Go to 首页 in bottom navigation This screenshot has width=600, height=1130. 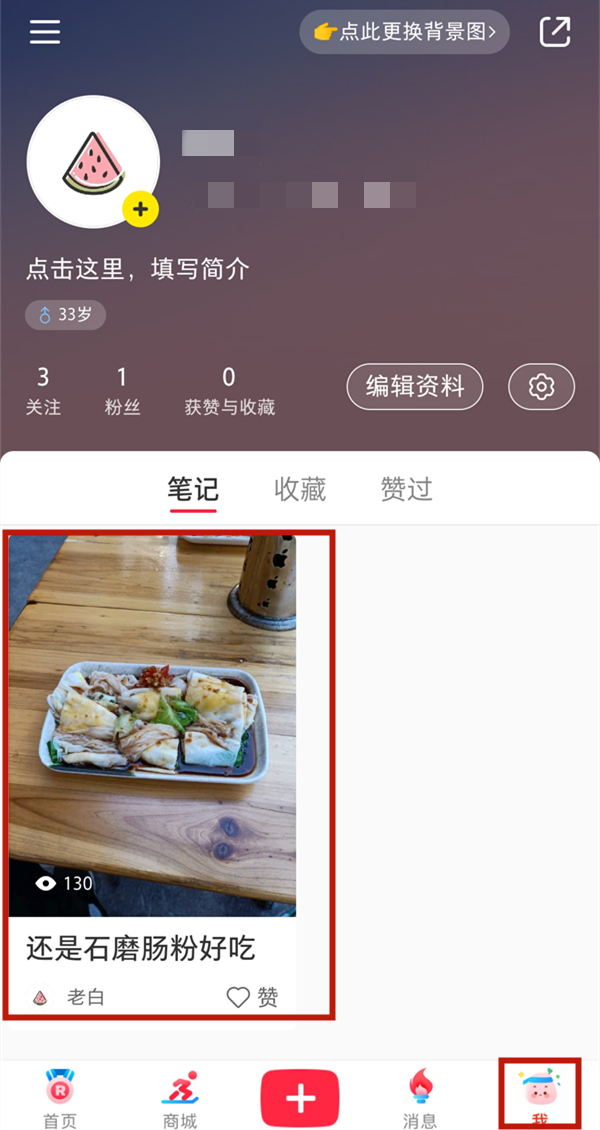(x=60, y=1097)
